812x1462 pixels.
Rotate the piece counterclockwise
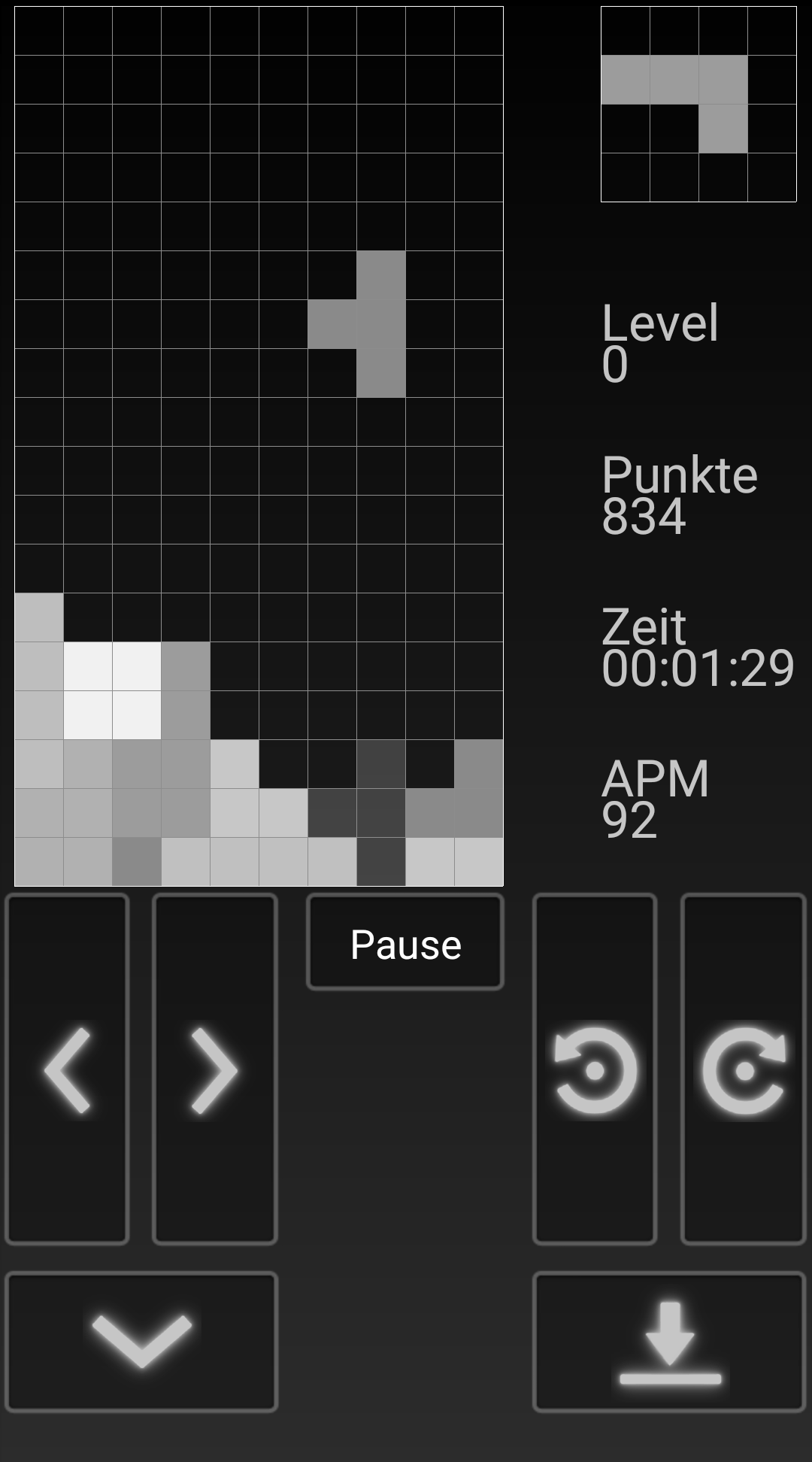pos(595,1069)
